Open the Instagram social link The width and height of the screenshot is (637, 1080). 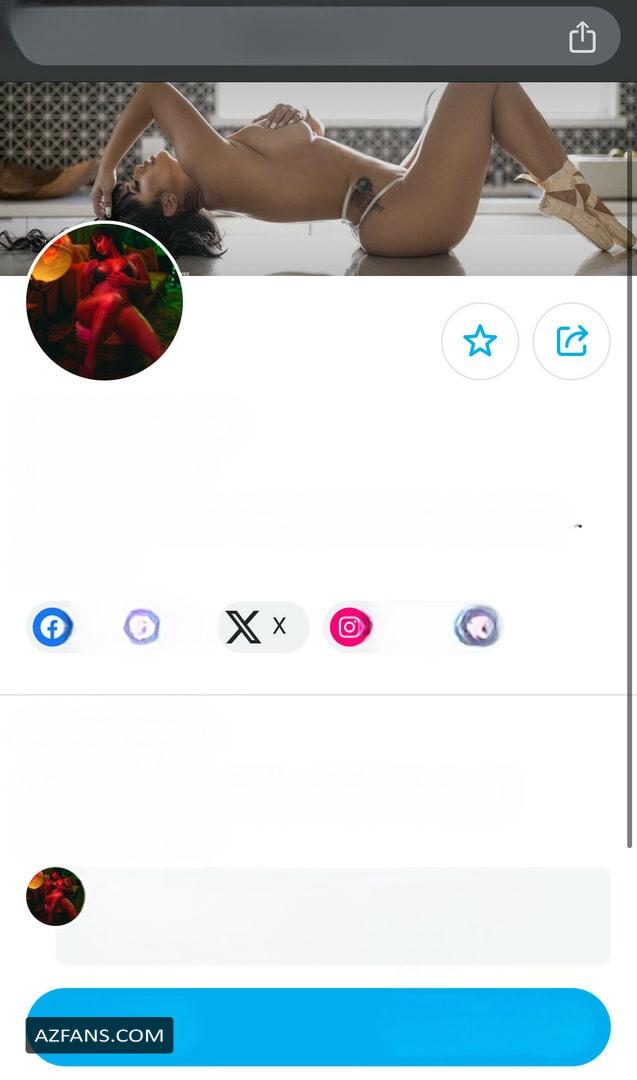point(351,627)
